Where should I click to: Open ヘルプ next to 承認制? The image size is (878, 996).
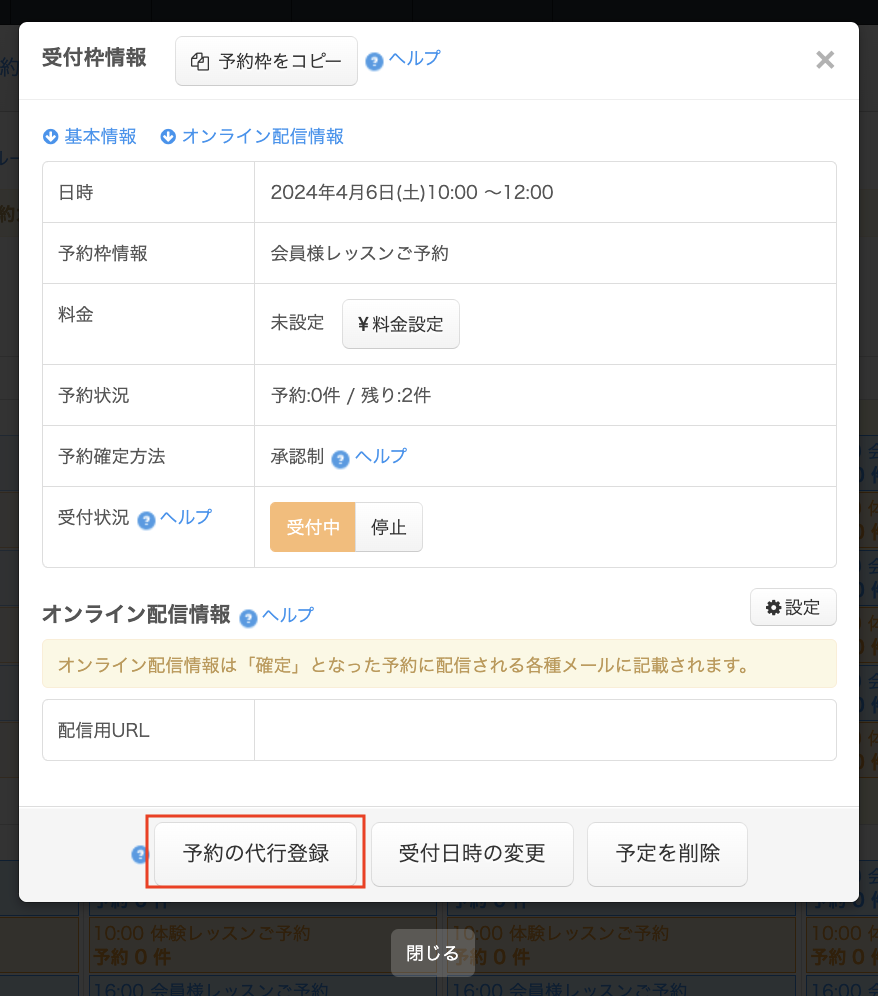(380, 456)
